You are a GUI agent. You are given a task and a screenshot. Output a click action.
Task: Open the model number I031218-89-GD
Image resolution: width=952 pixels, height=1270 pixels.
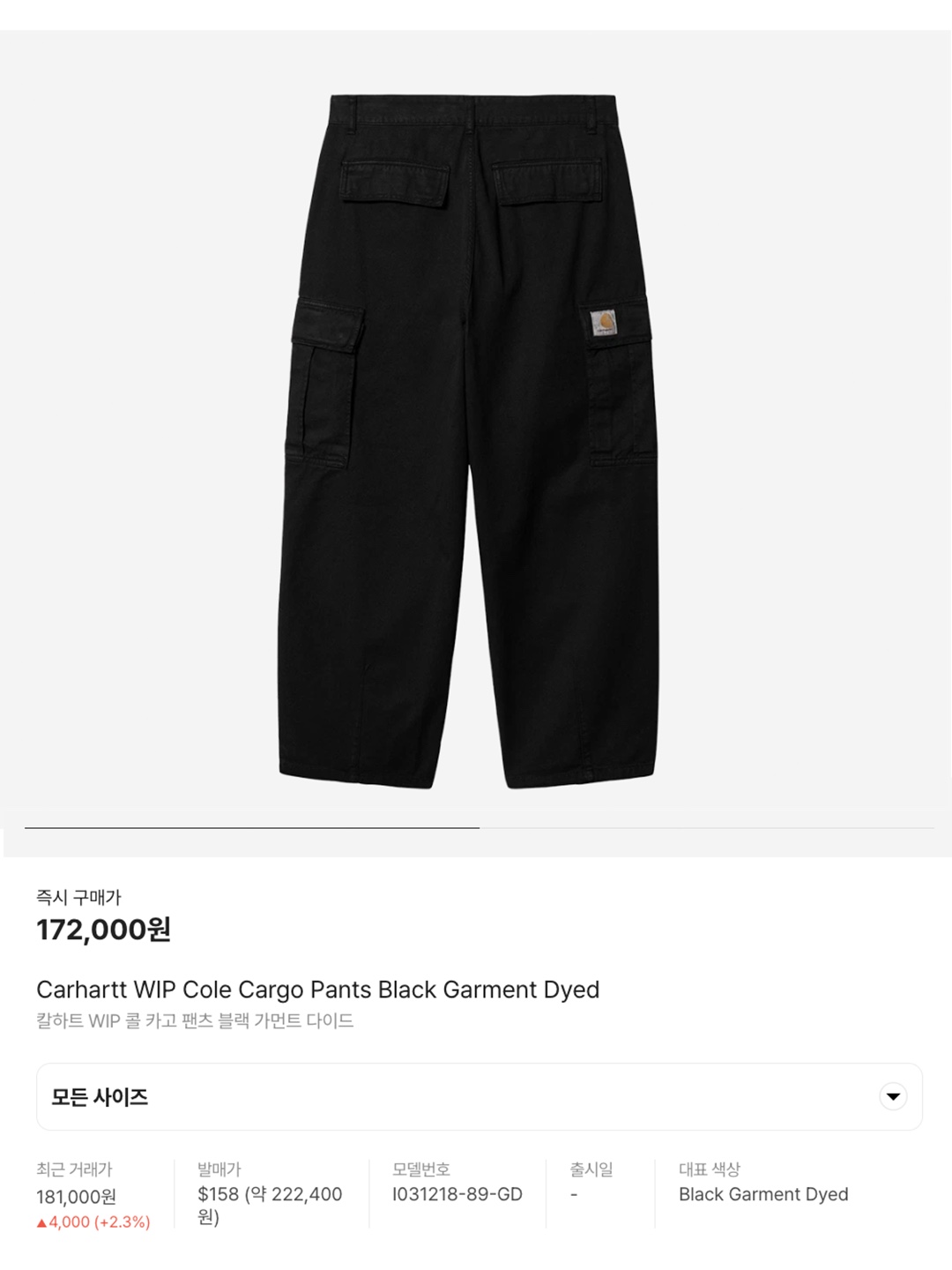(455, 1194)
